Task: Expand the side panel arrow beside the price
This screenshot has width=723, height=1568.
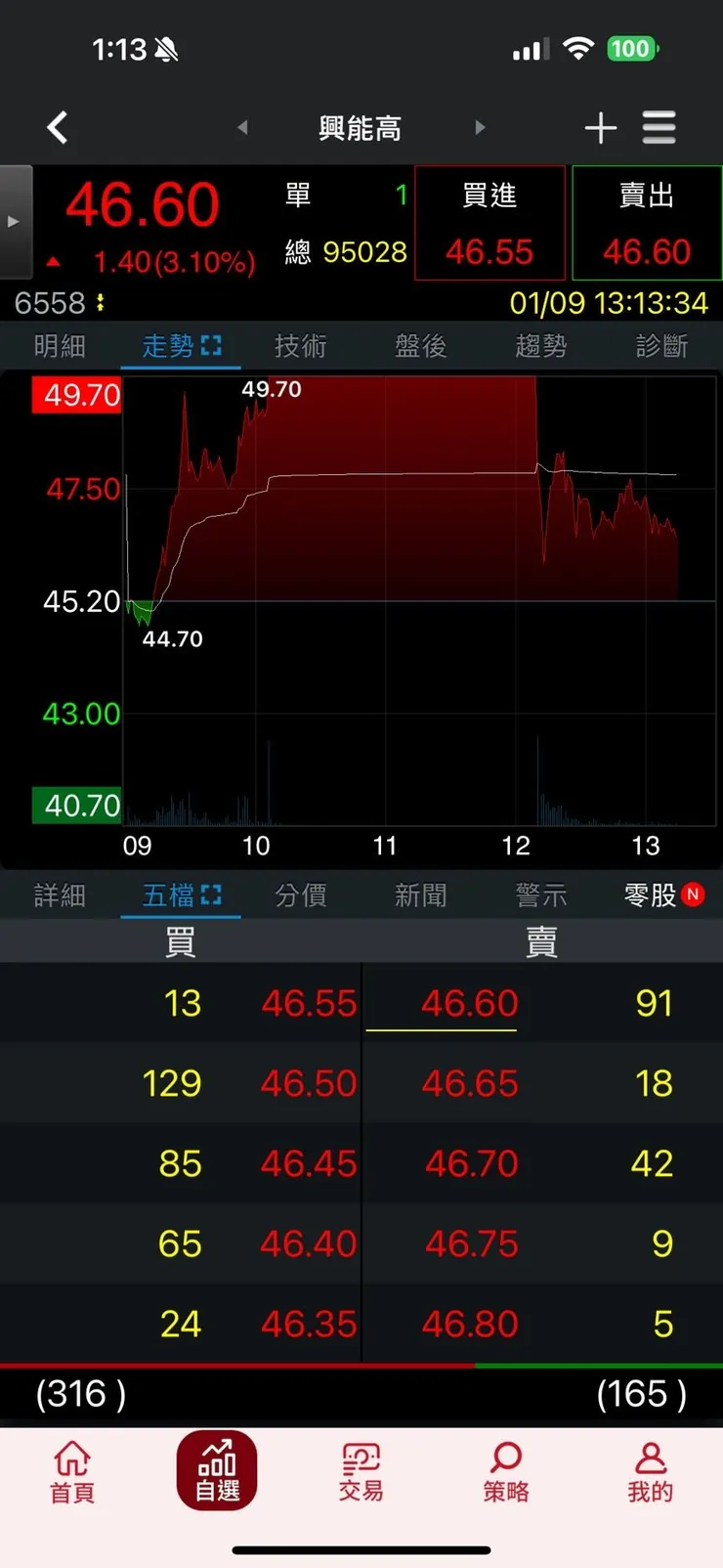Action: point(14,222)
